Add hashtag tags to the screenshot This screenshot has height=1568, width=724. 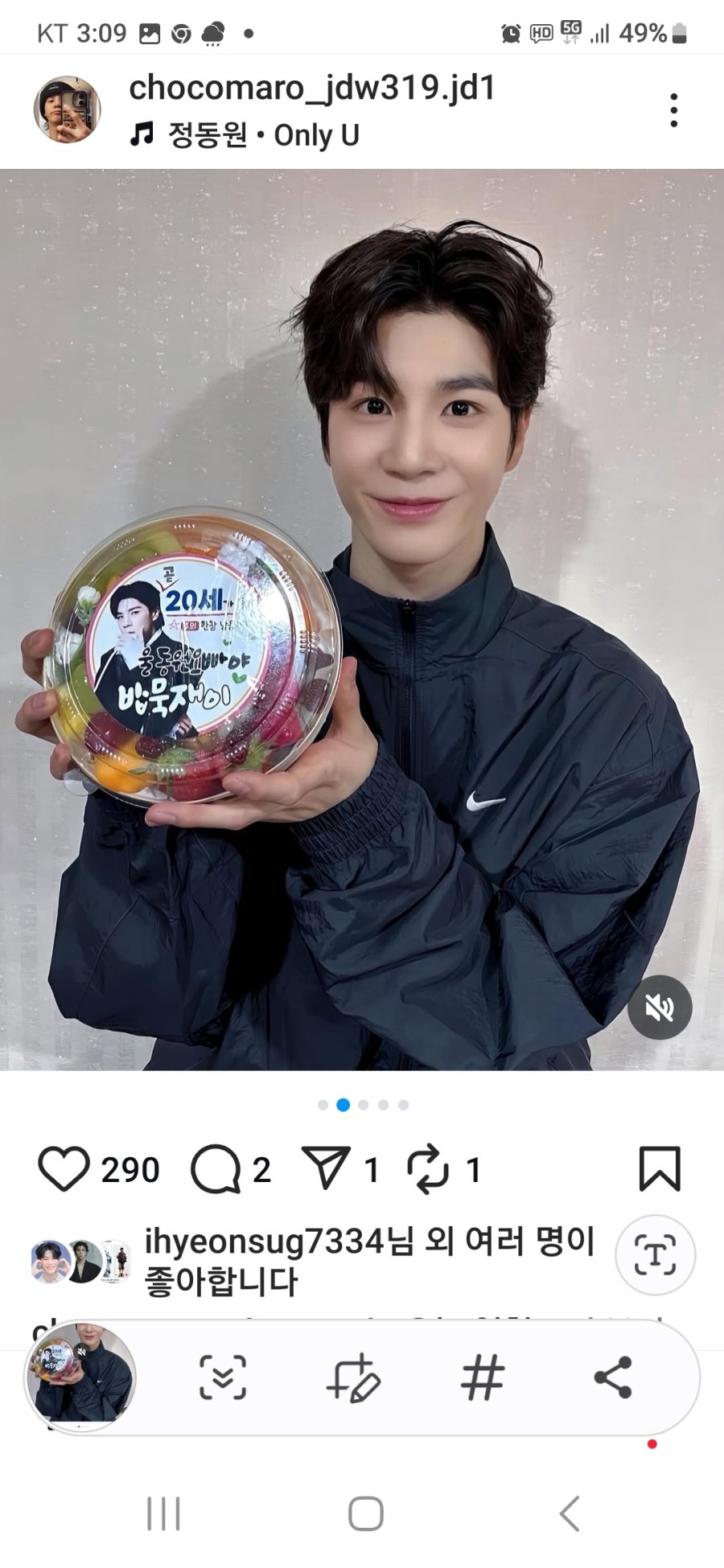(483, 1377)
